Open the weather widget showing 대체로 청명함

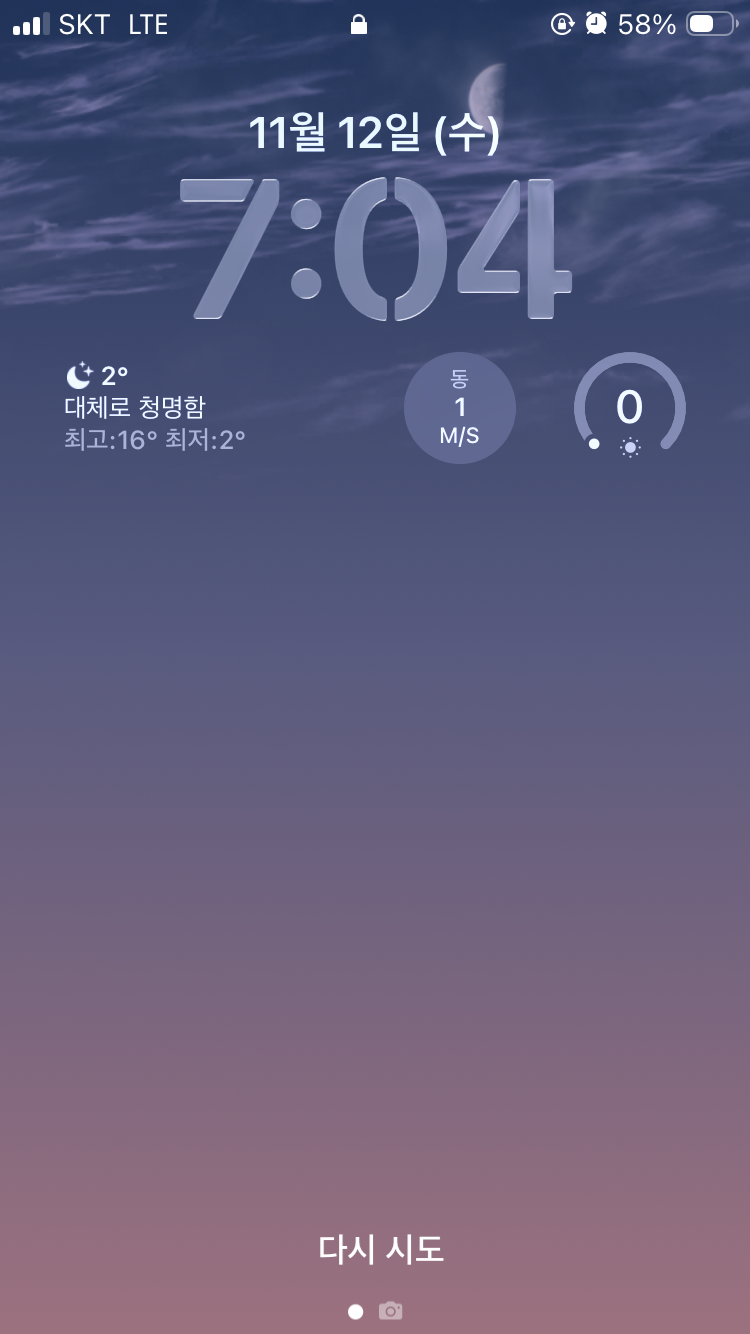click(155, 407)
